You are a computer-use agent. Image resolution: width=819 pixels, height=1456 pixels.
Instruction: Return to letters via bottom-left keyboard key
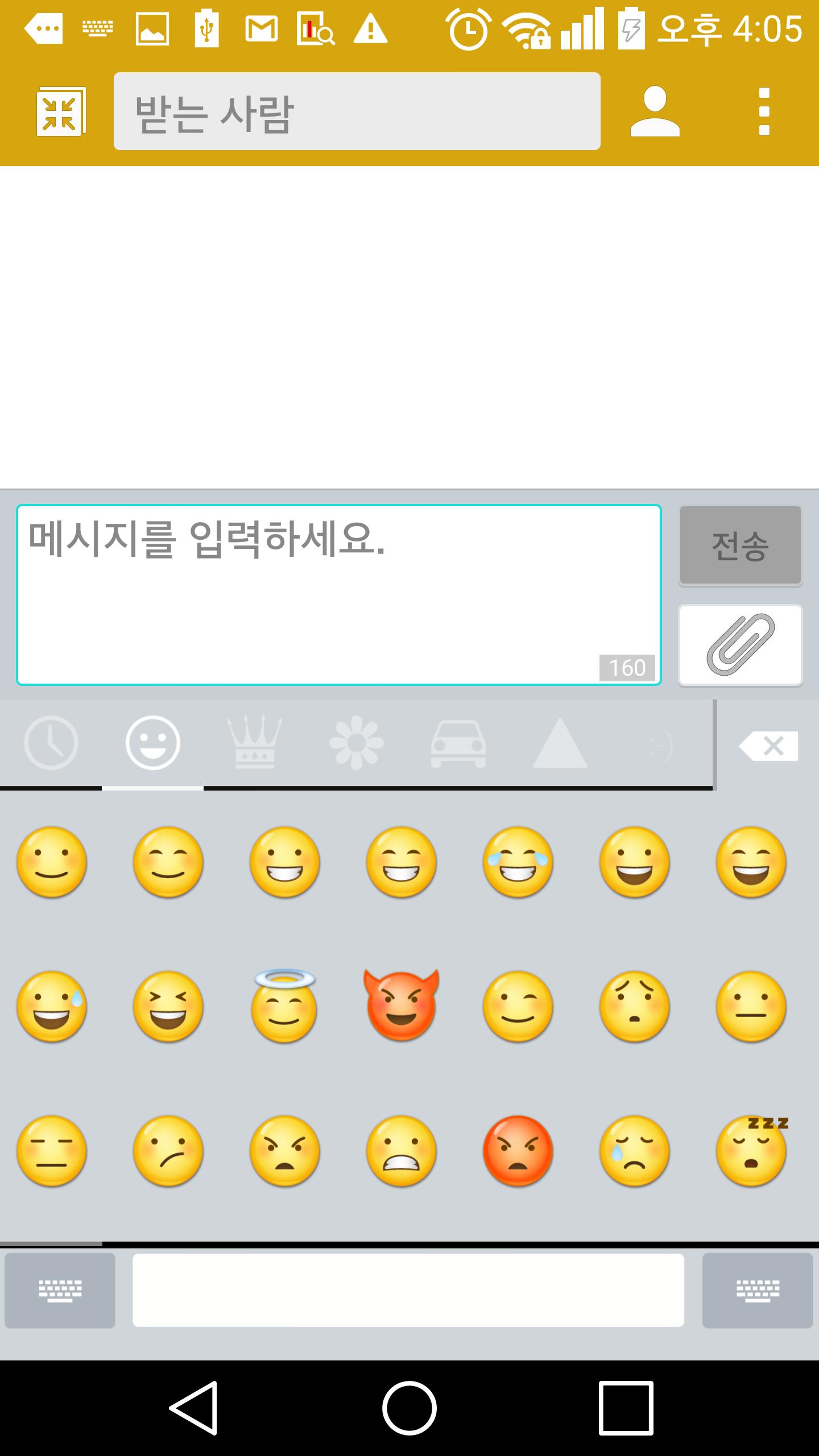click(x=60, y=1290)
